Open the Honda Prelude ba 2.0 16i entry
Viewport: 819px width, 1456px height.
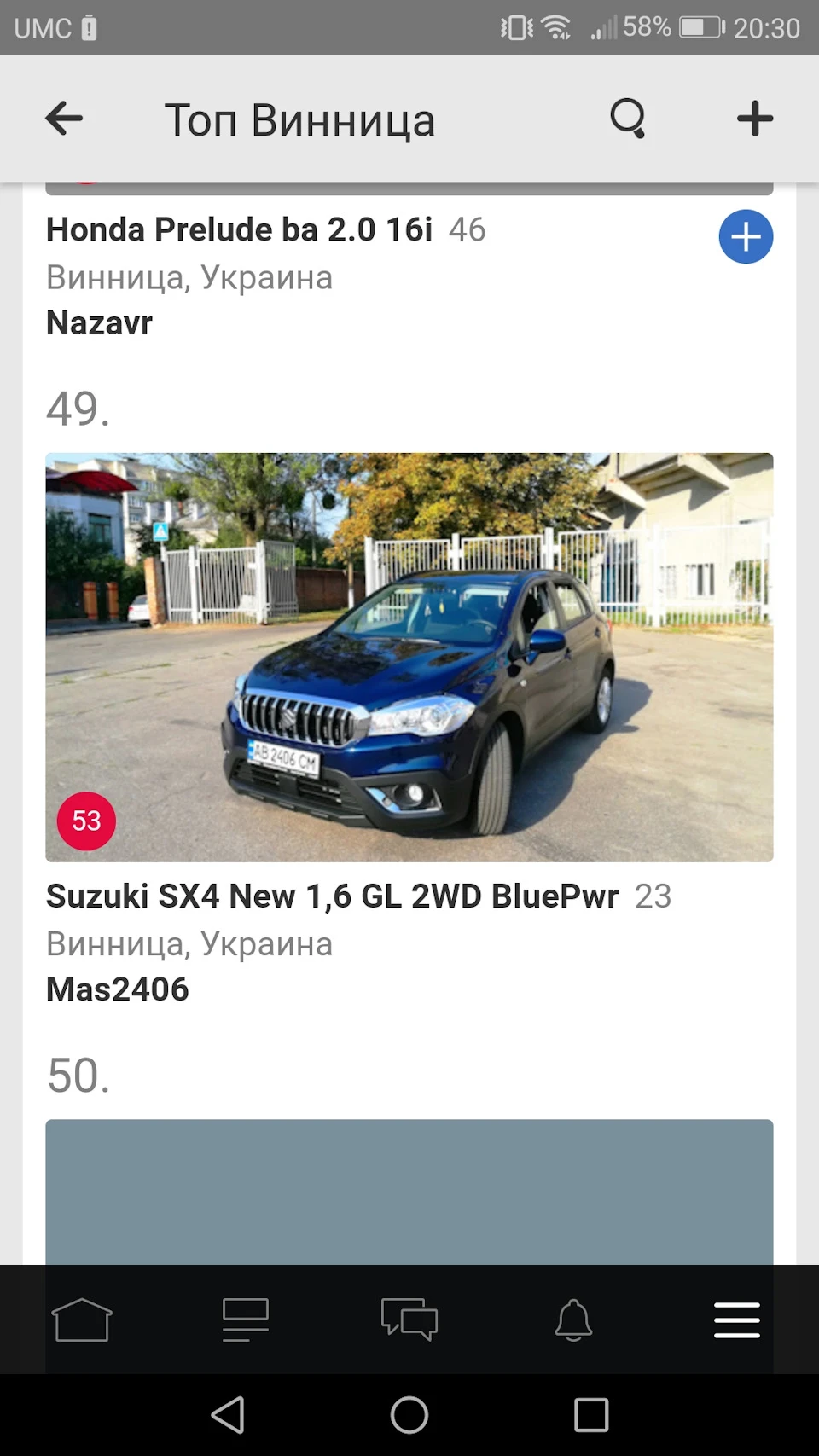[240, 229]
